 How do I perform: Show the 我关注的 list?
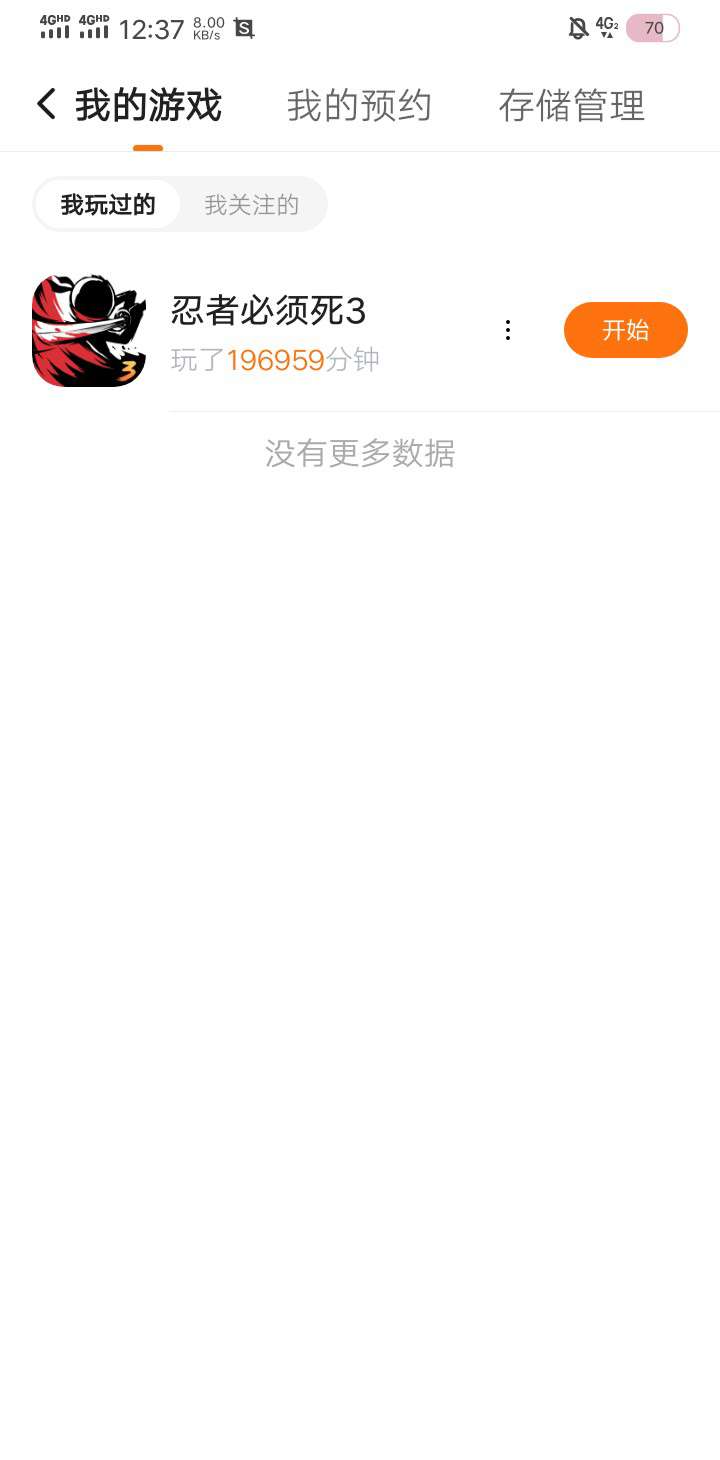coord(252,205)
